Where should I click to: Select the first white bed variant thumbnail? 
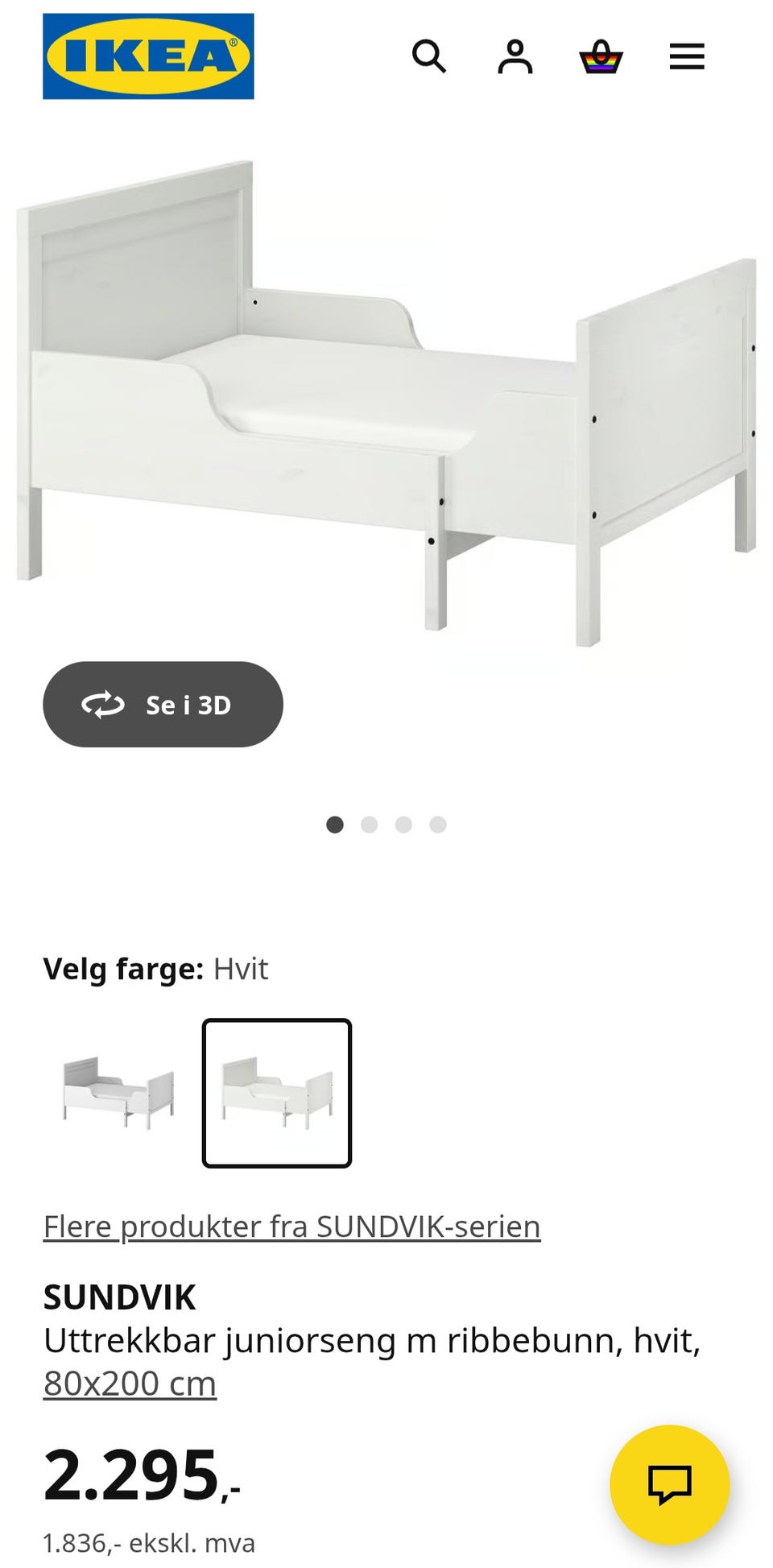(x=118, y=1093)
